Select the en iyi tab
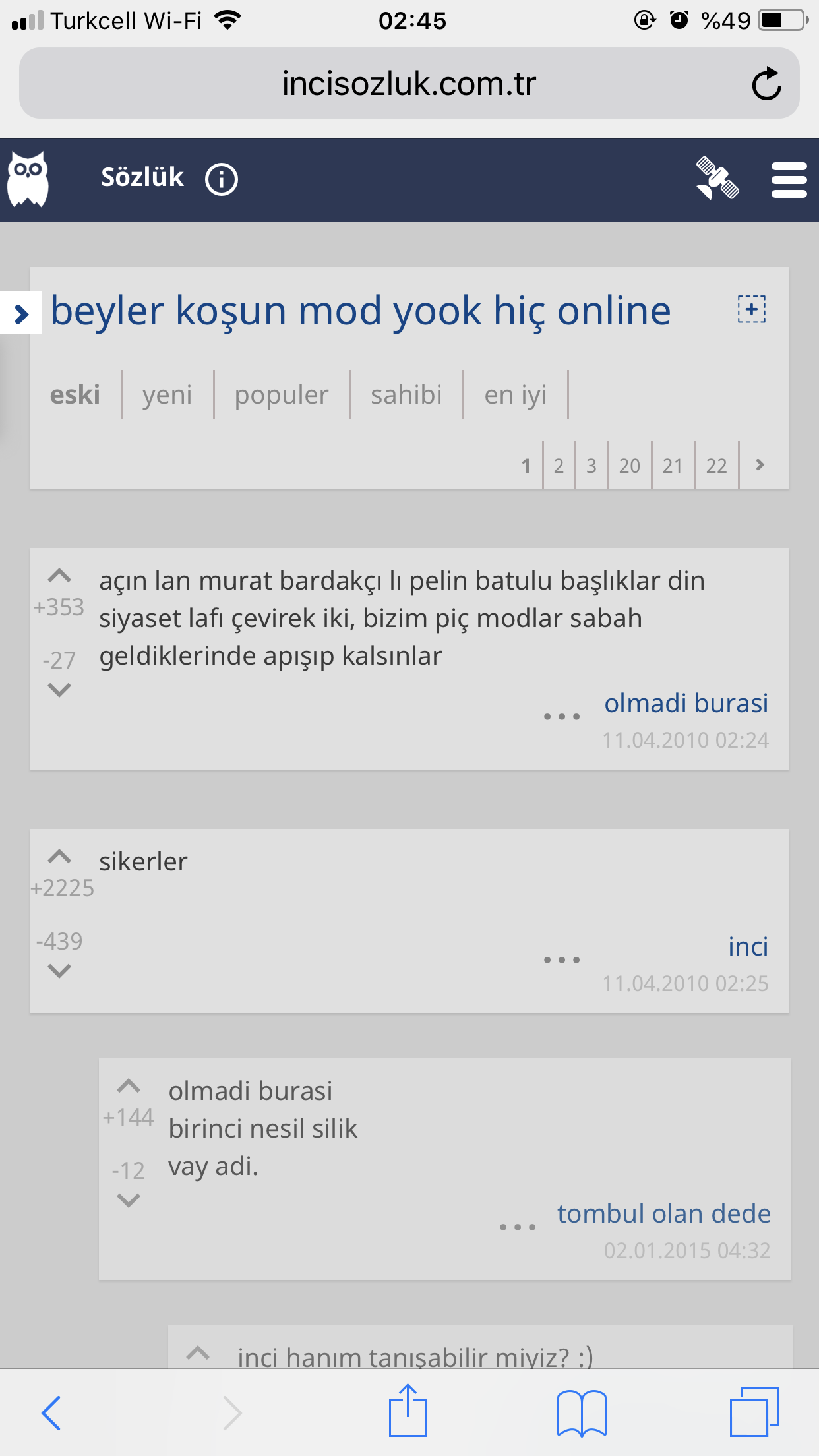The height and width of the screenshot is (1456, 819). coord(515,395)
